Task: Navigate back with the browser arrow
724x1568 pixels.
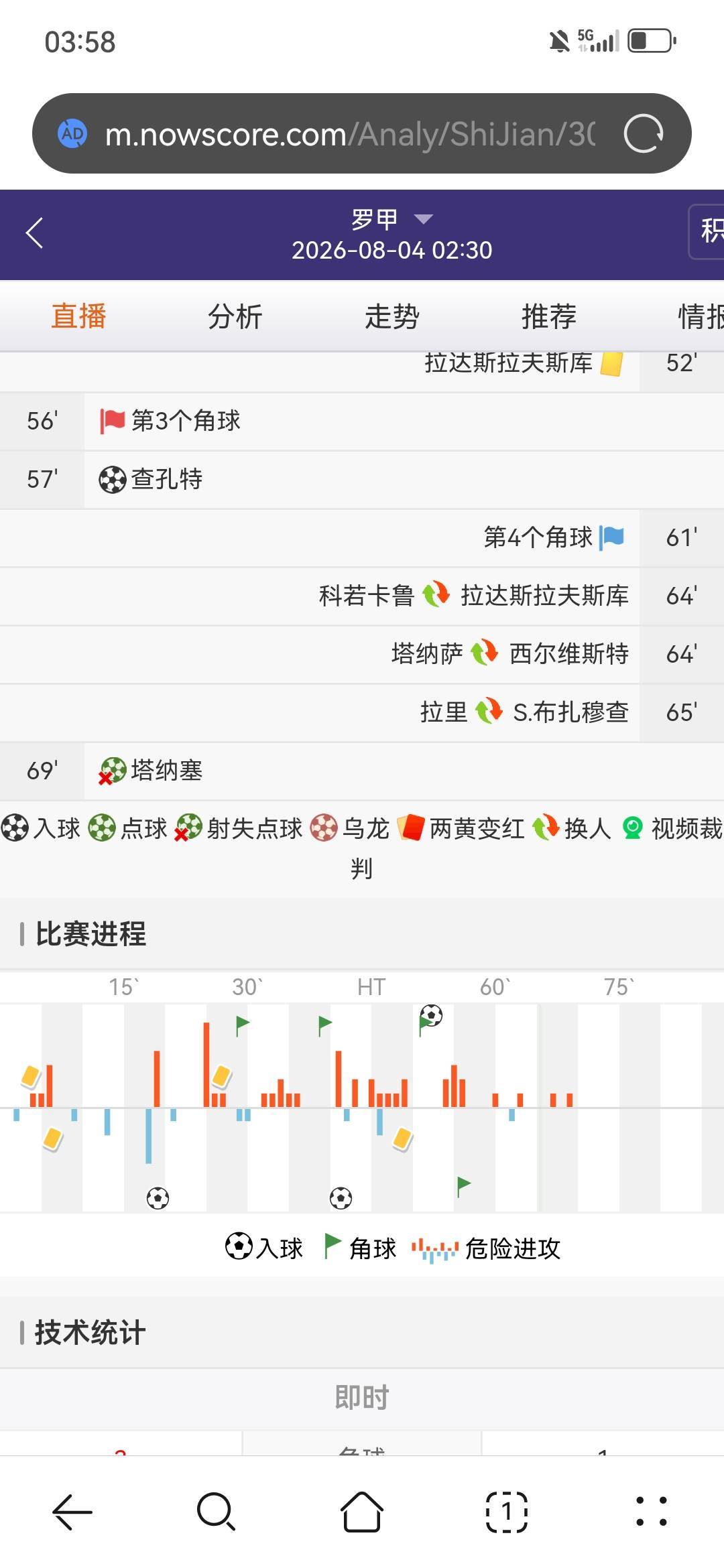Action: point(72,1512)
